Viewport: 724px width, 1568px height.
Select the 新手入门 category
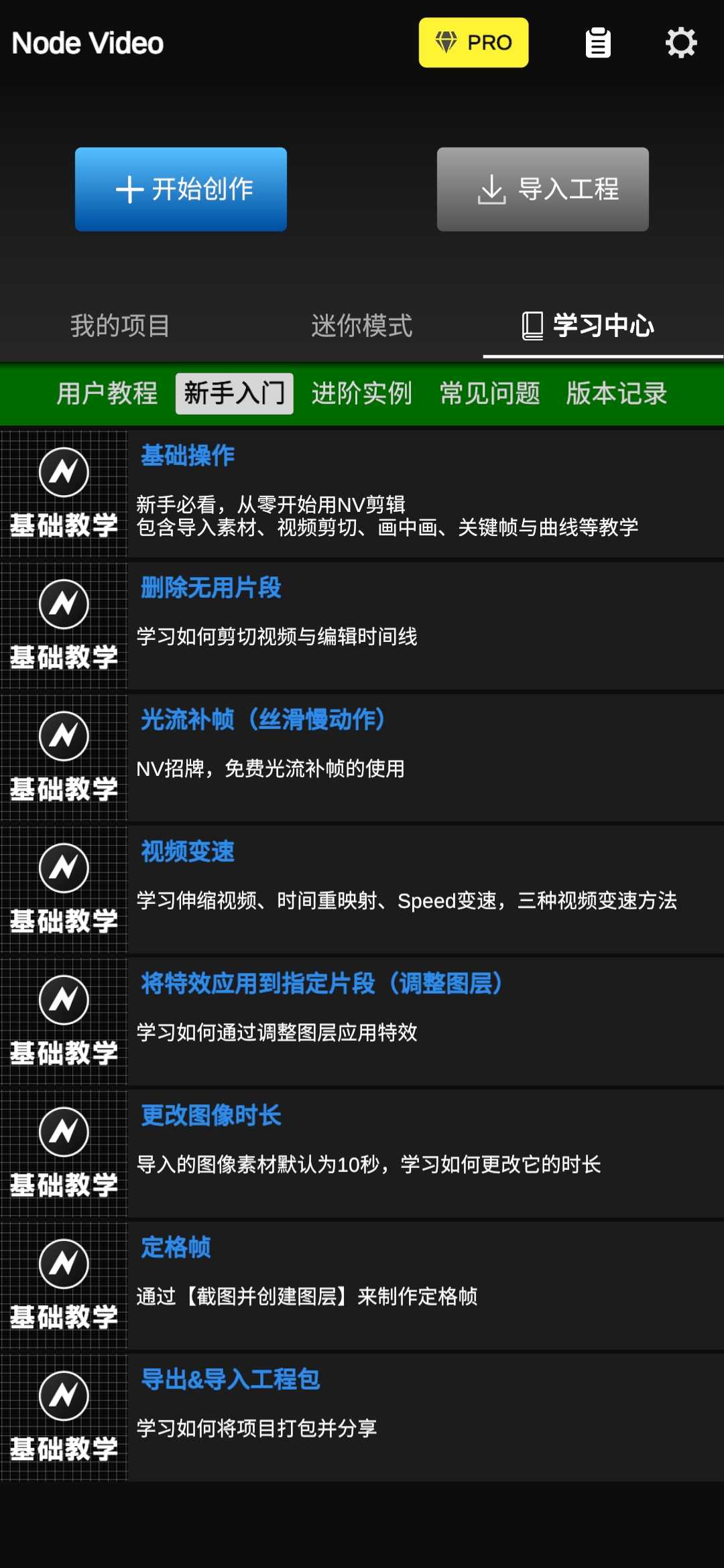[x=235, y=393]
